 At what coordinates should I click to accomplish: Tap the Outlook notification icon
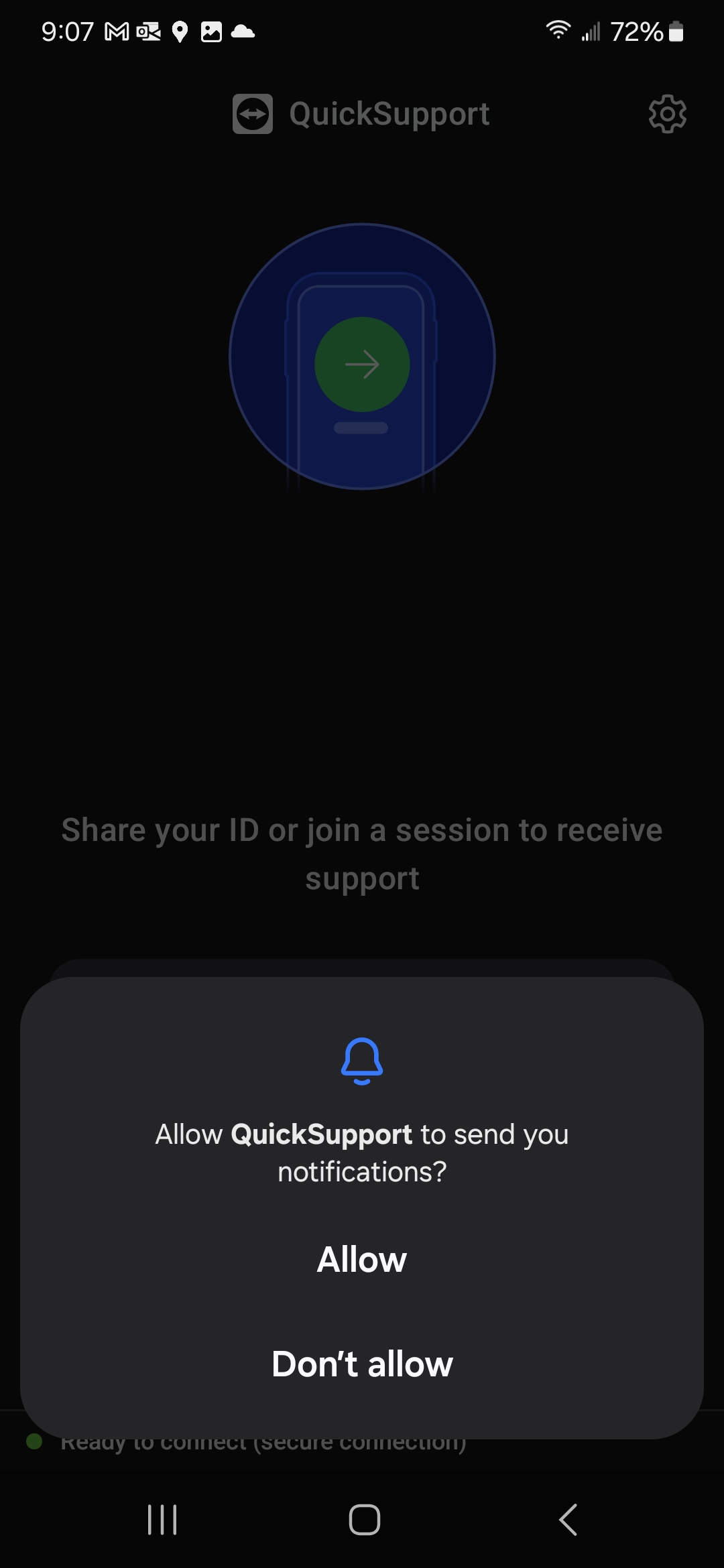pyautogui.click(x=147, y=31)
